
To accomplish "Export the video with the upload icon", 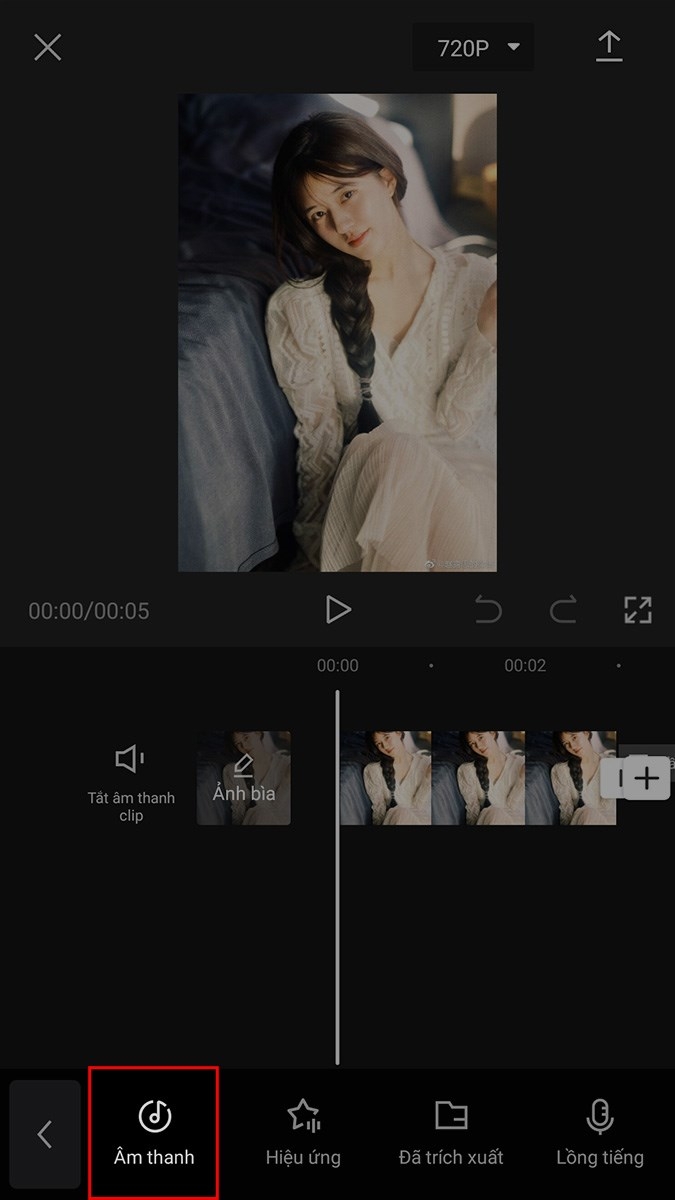I will (x=609, y=47).
